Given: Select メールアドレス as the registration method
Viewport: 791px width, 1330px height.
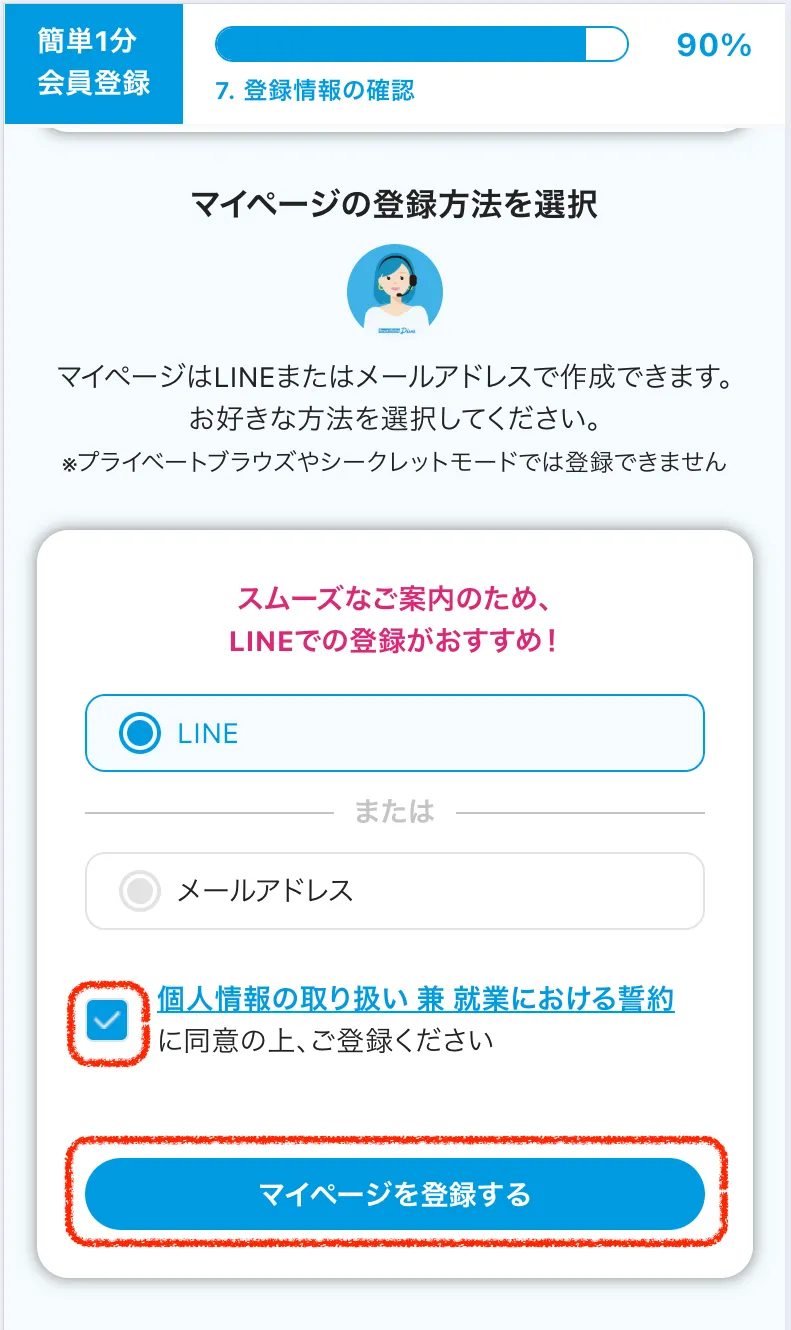Looking at the screenshot, I should coord(395,891).
